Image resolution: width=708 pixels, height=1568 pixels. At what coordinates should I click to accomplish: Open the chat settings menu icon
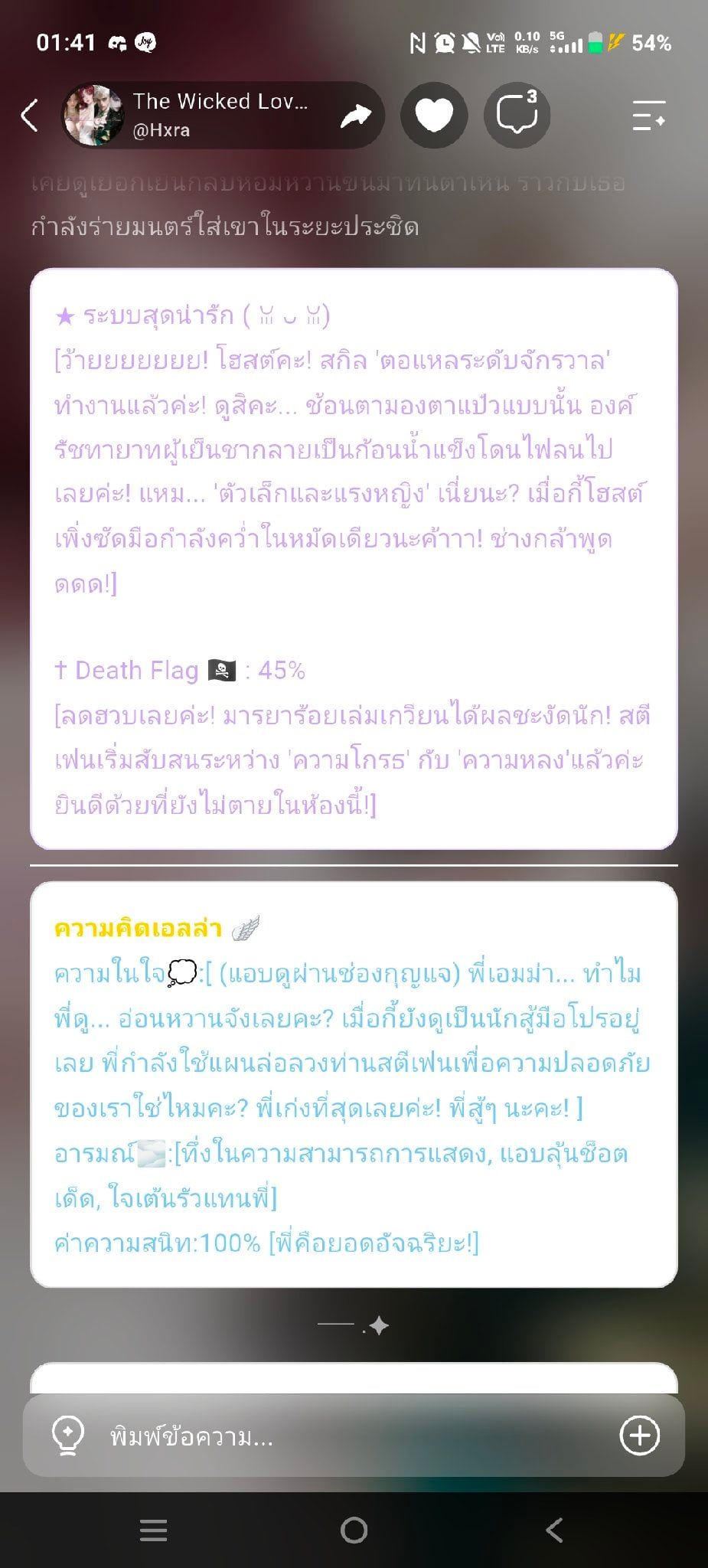coord(649,116)
